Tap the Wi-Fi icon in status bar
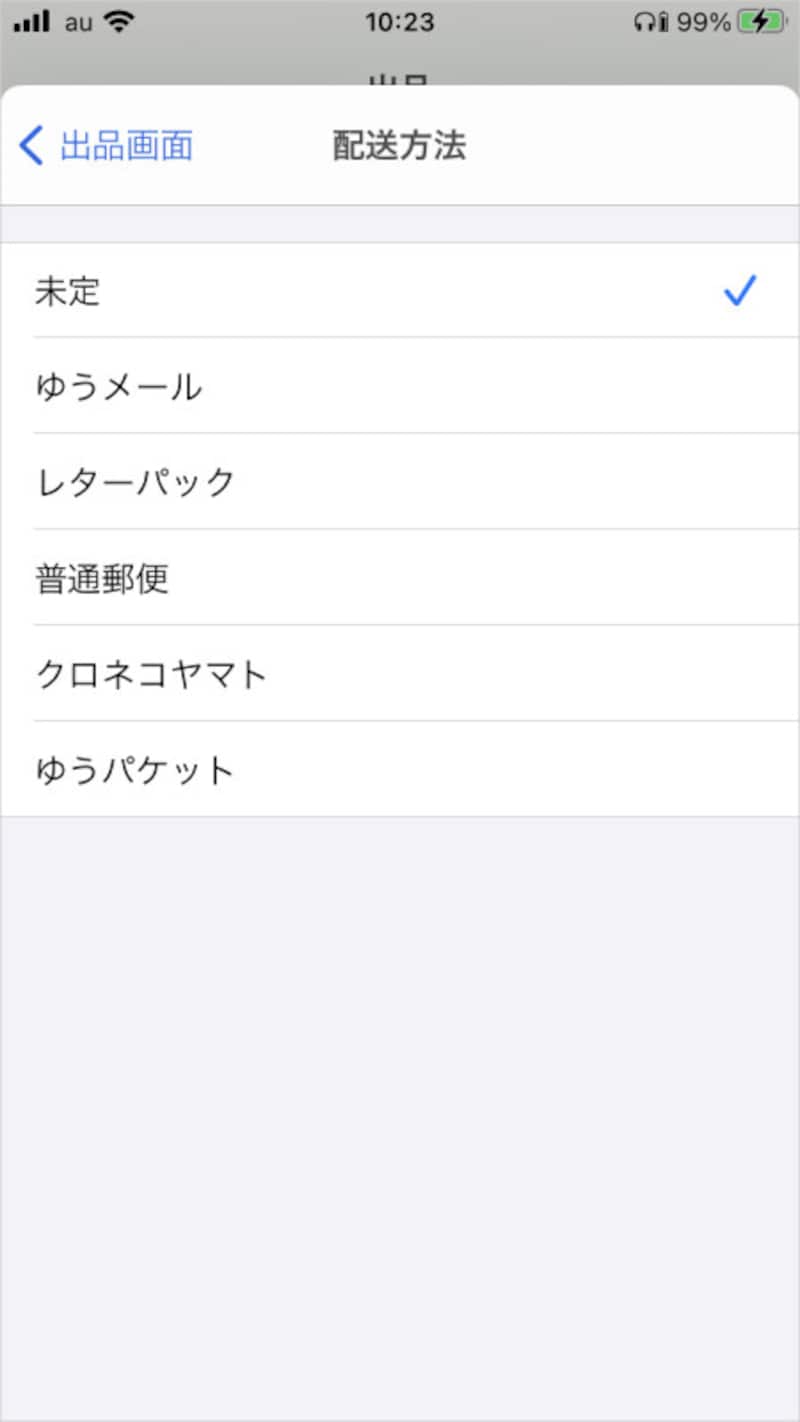This screenshot has height=1422, width=800. [119, 21]
